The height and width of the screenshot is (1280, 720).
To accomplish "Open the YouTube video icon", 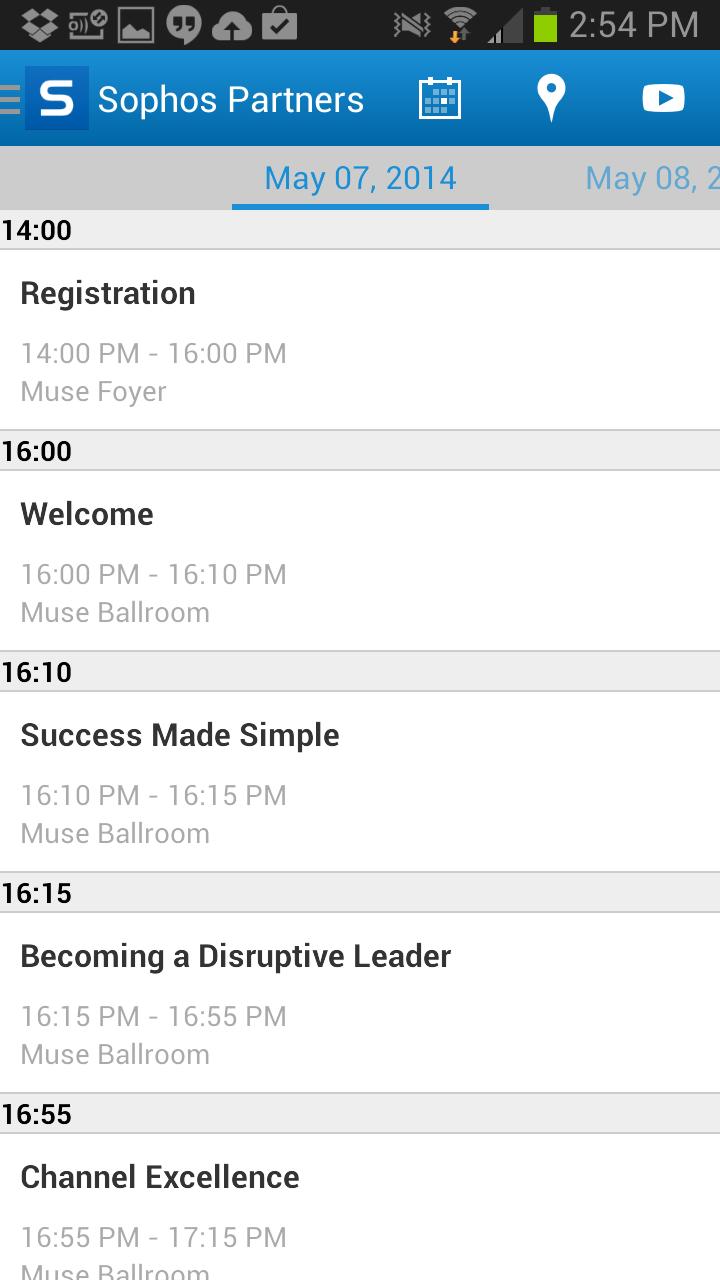I will (663, 98).
